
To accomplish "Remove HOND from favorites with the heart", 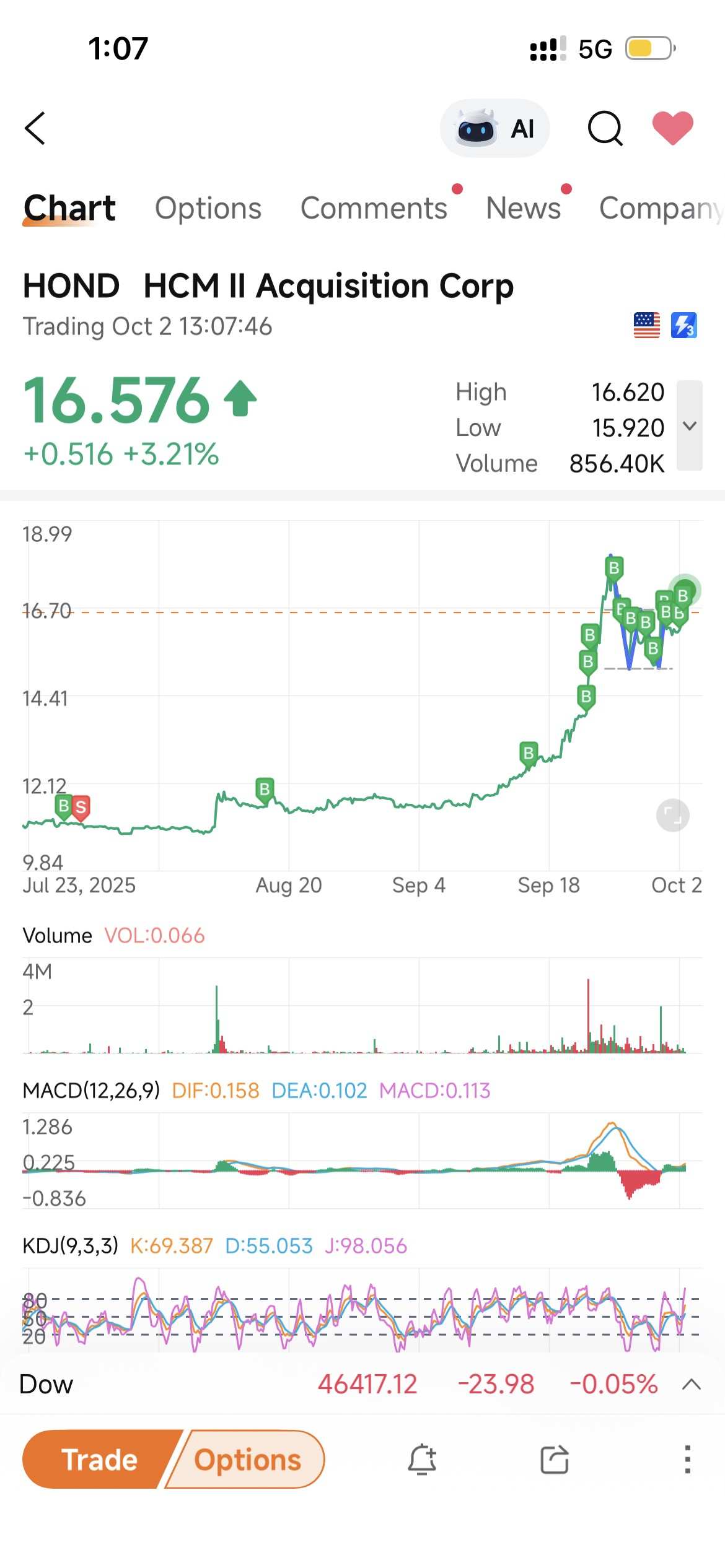I will [672, 128].
